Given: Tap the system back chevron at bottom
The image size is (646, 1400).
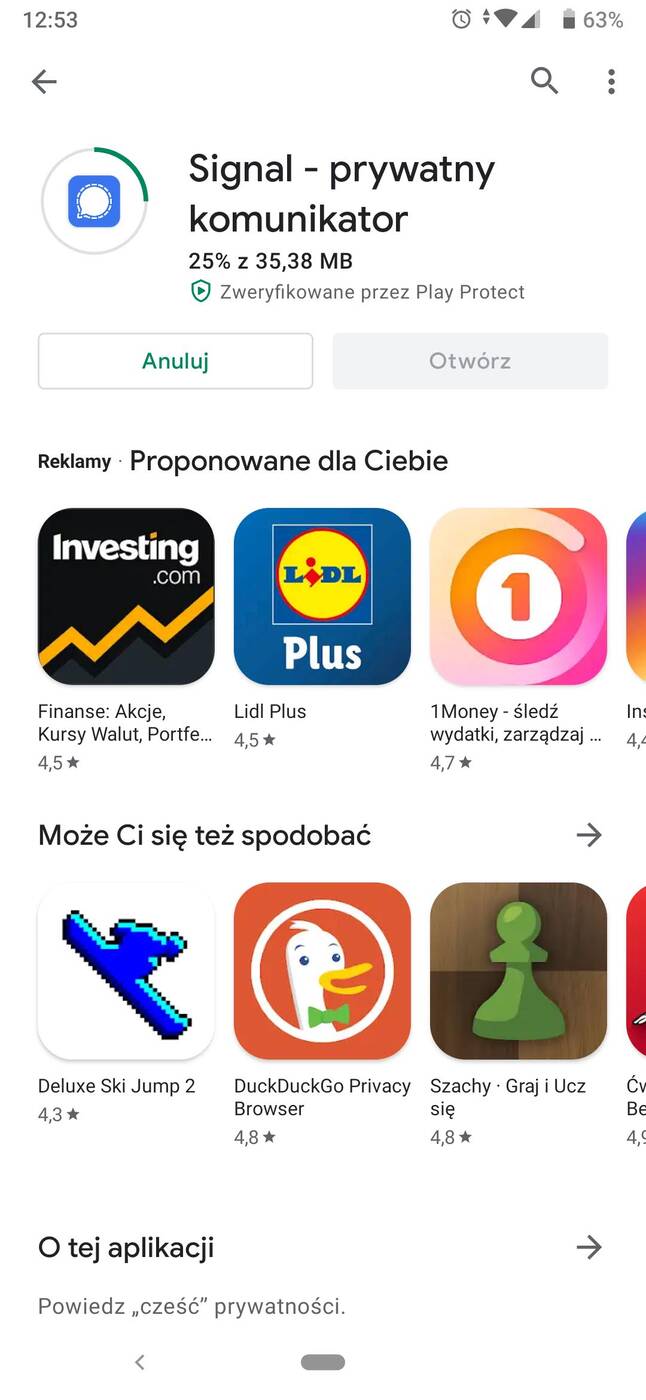Looking at the screenshot, I should click(140, 1362).
